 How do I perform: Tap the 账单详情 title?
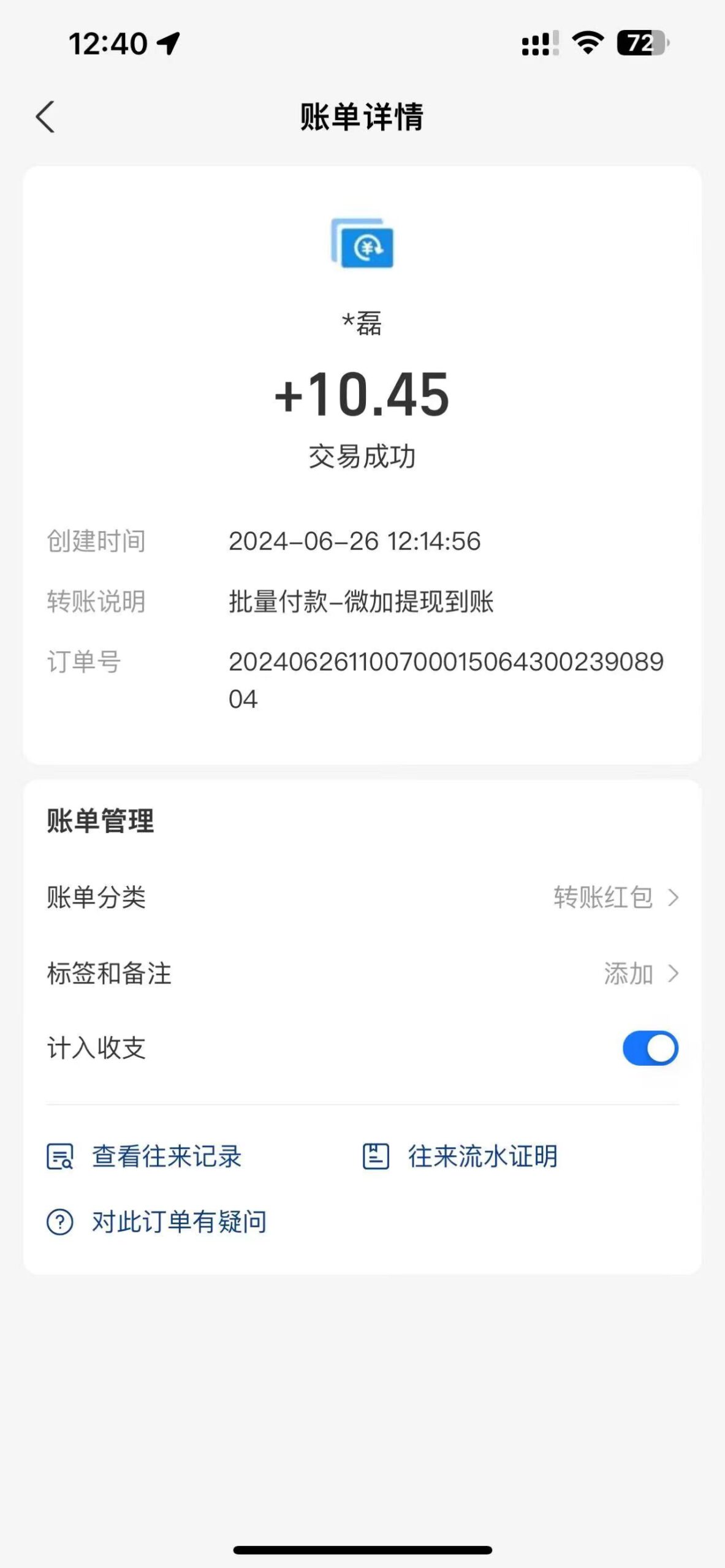pyautogui.click(x=362, y=116)
